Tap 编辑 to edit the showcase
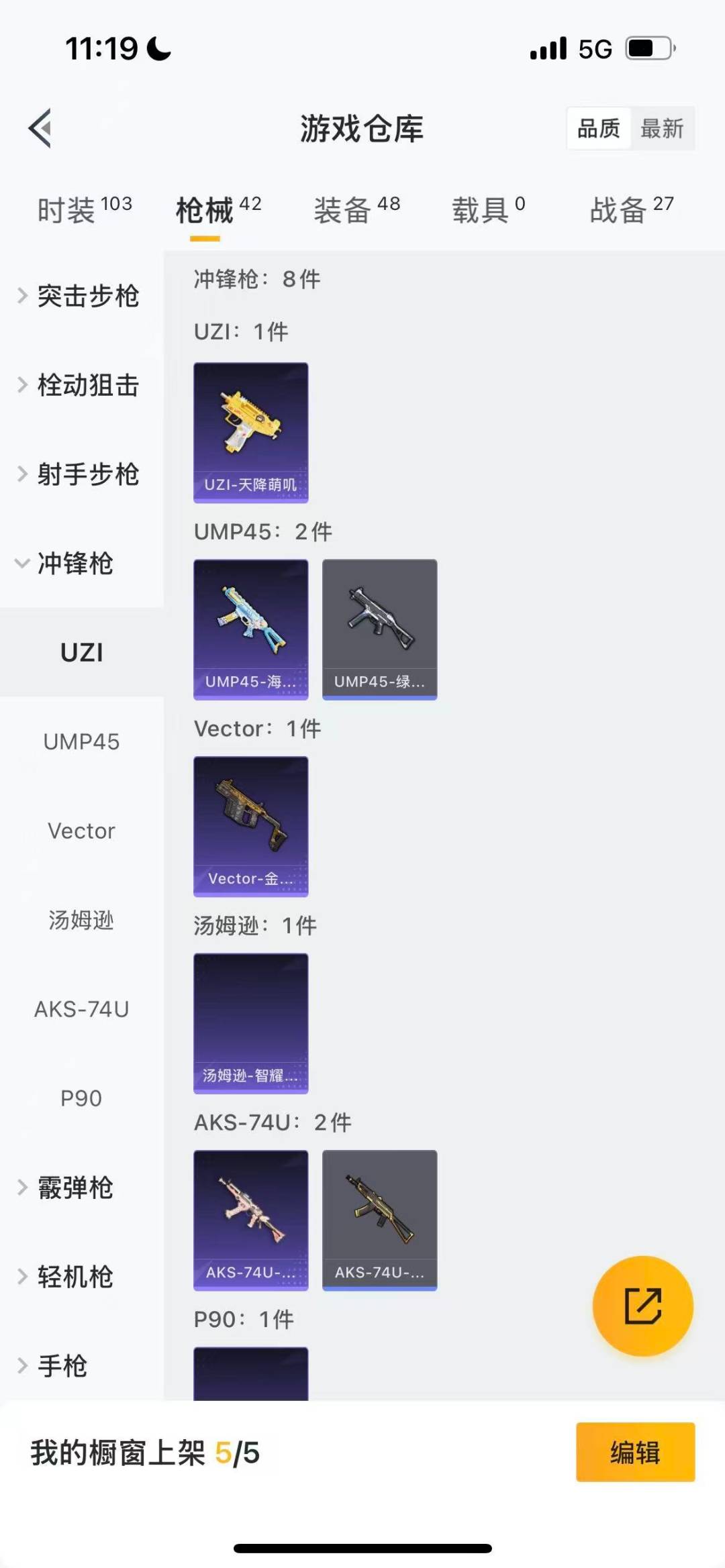The height and width of the screenshot is (1568, 725). click(635, 1452)
